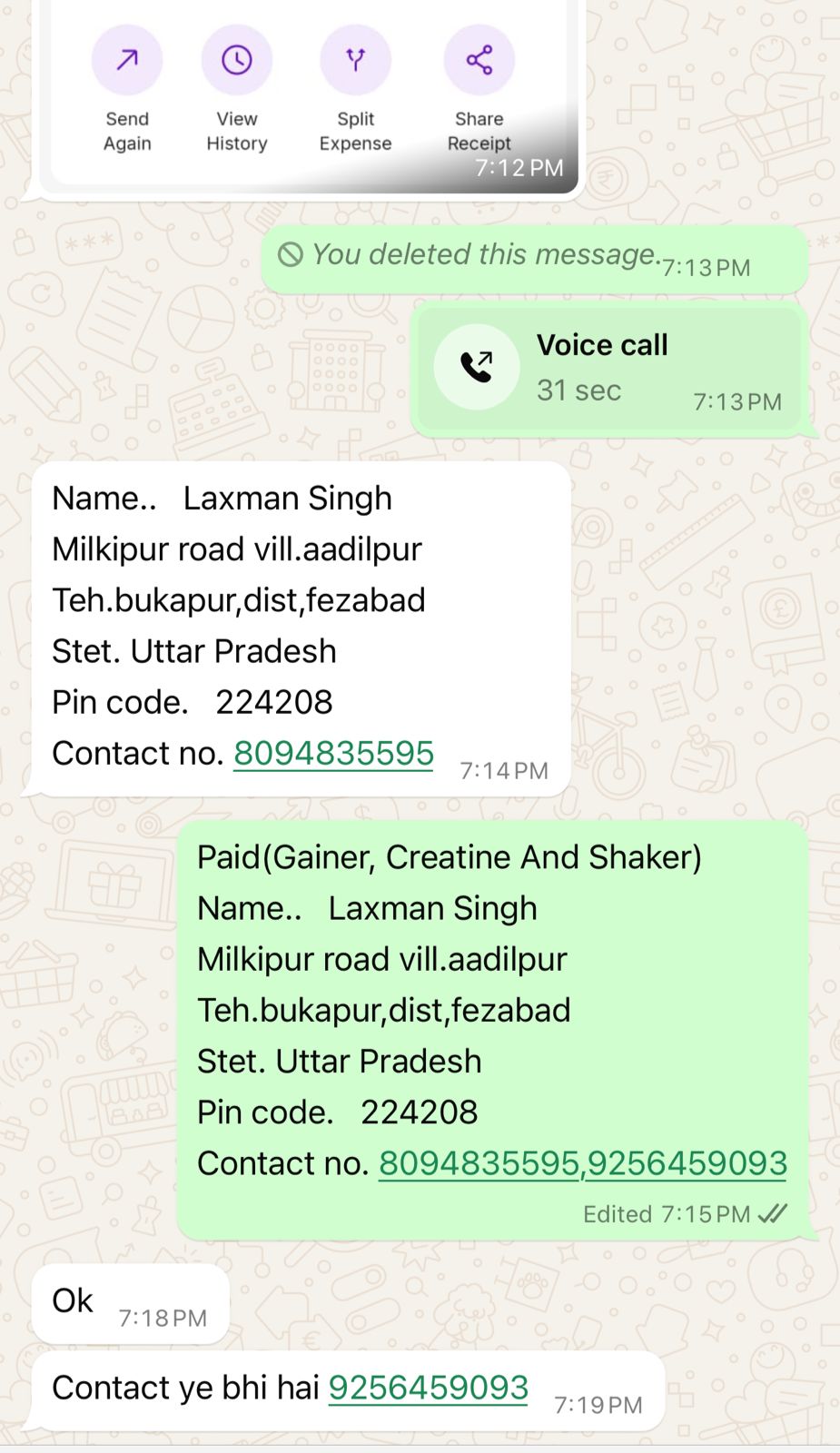The image size is (840, 1453).
Task: Tap the 7:14 PM timestamp
Action: click(x=503, y=769)
